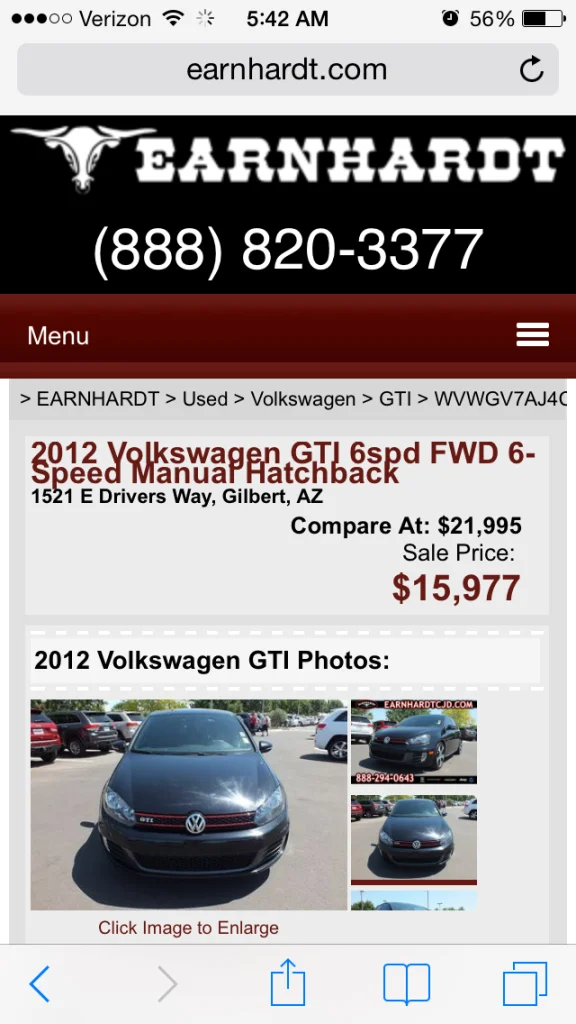Image resolution: width=576 pixels, height=1024 pixels.
Task: Open the Volkswagen breadcrumb link
Action: pos(303,398)
